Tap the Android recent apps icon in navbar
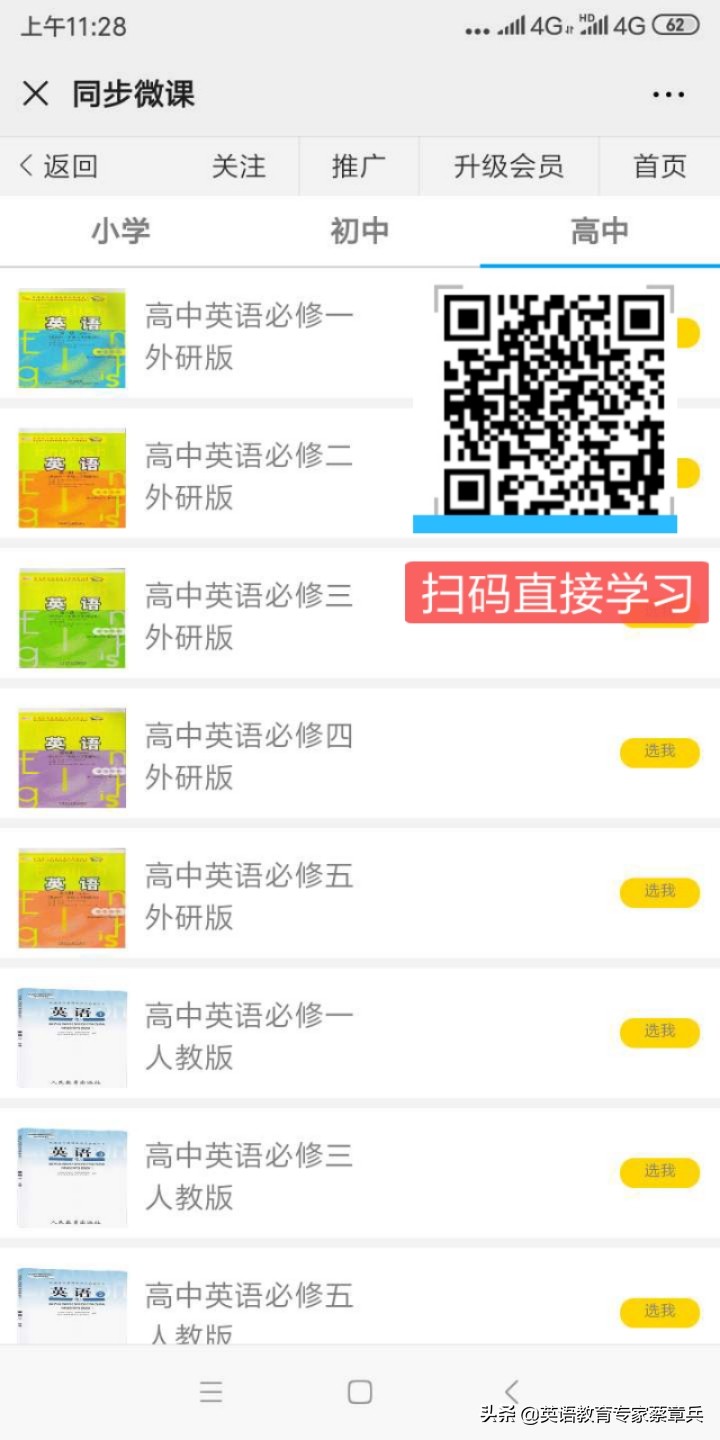The width and height of the screenshot is (720, 1440). pyautogui.click(x=210, y=1391)
